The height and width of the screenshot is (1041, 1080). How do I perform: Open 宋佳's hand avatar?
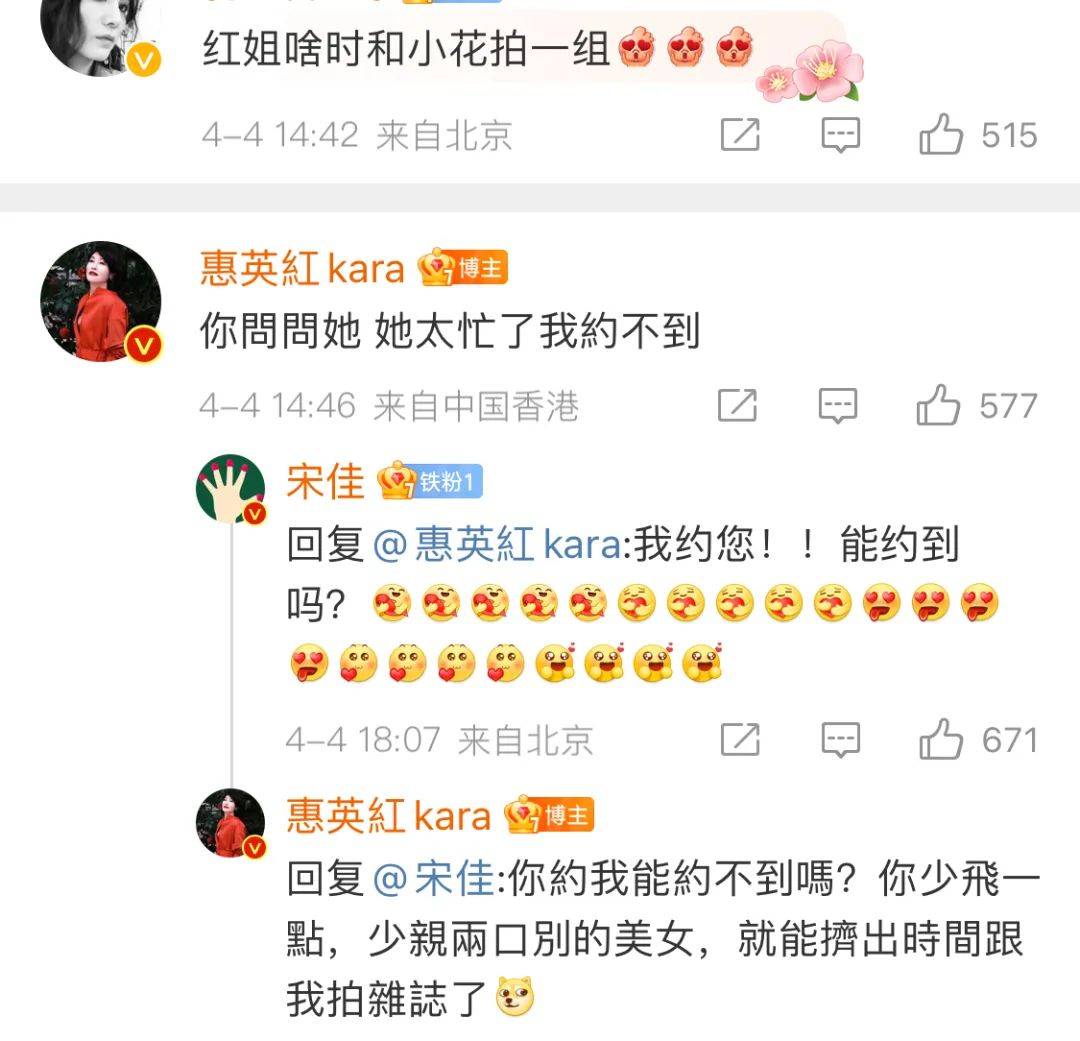pos(232,489)
